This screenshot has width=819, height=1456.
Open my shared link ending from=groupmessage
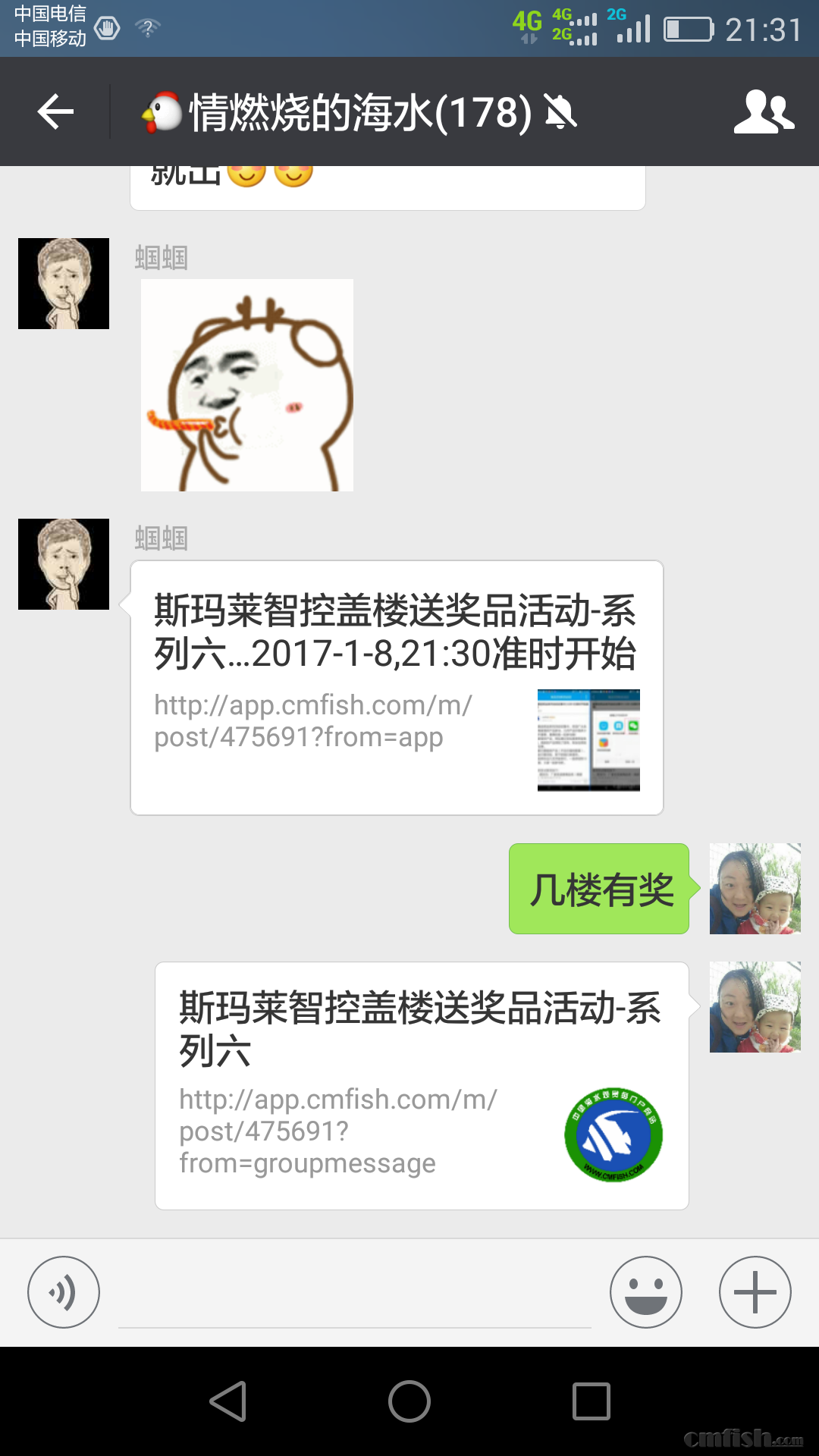[x=422, y=1085]
